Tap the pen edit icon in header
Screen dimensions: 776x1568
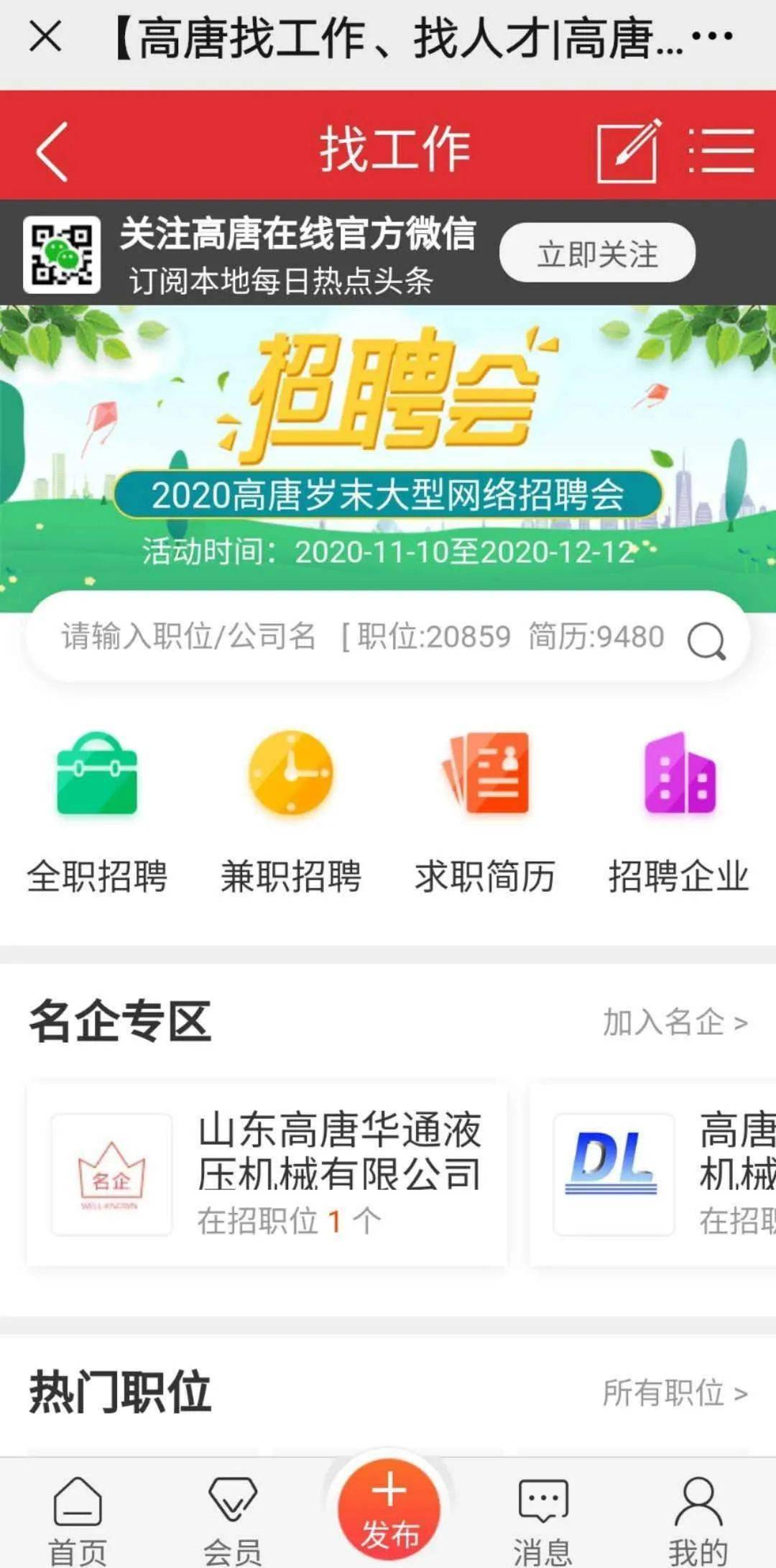click(627, 151)
